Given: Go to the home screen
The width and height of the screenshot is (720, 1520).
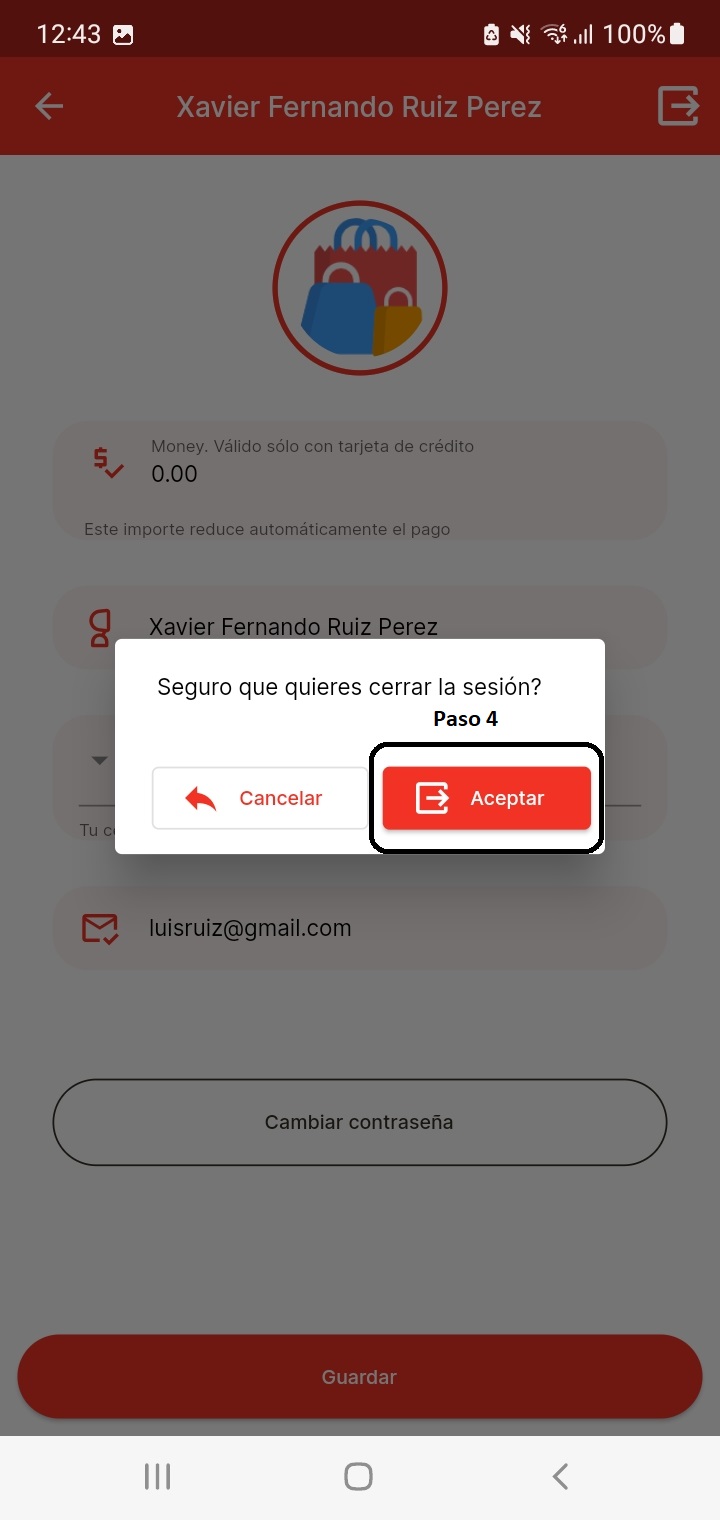Looking at the screenshot, I should point(358,1476).
